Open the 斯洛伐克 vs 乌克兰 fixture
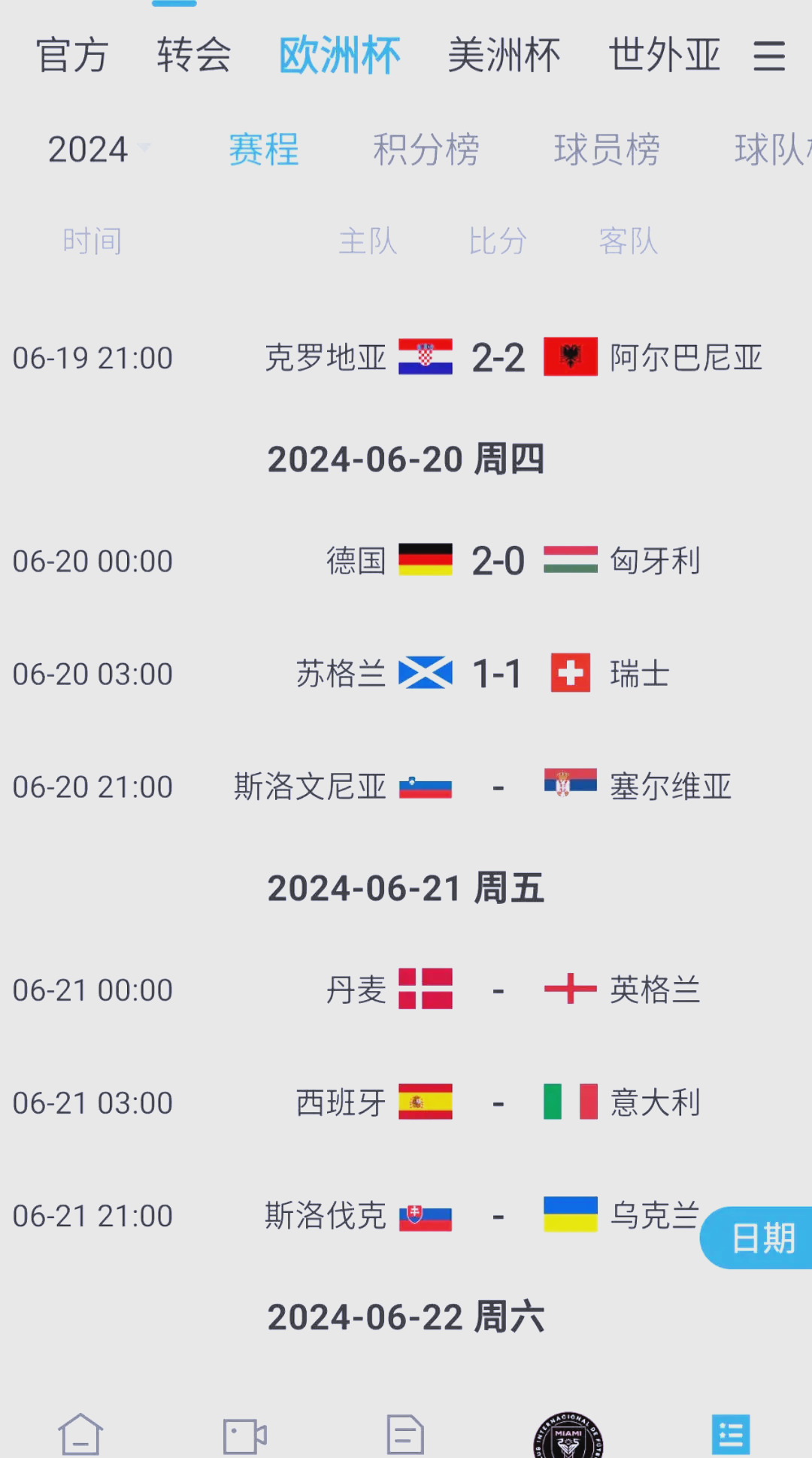This screenshot has height=1458, width=812. pos(498,1216)
